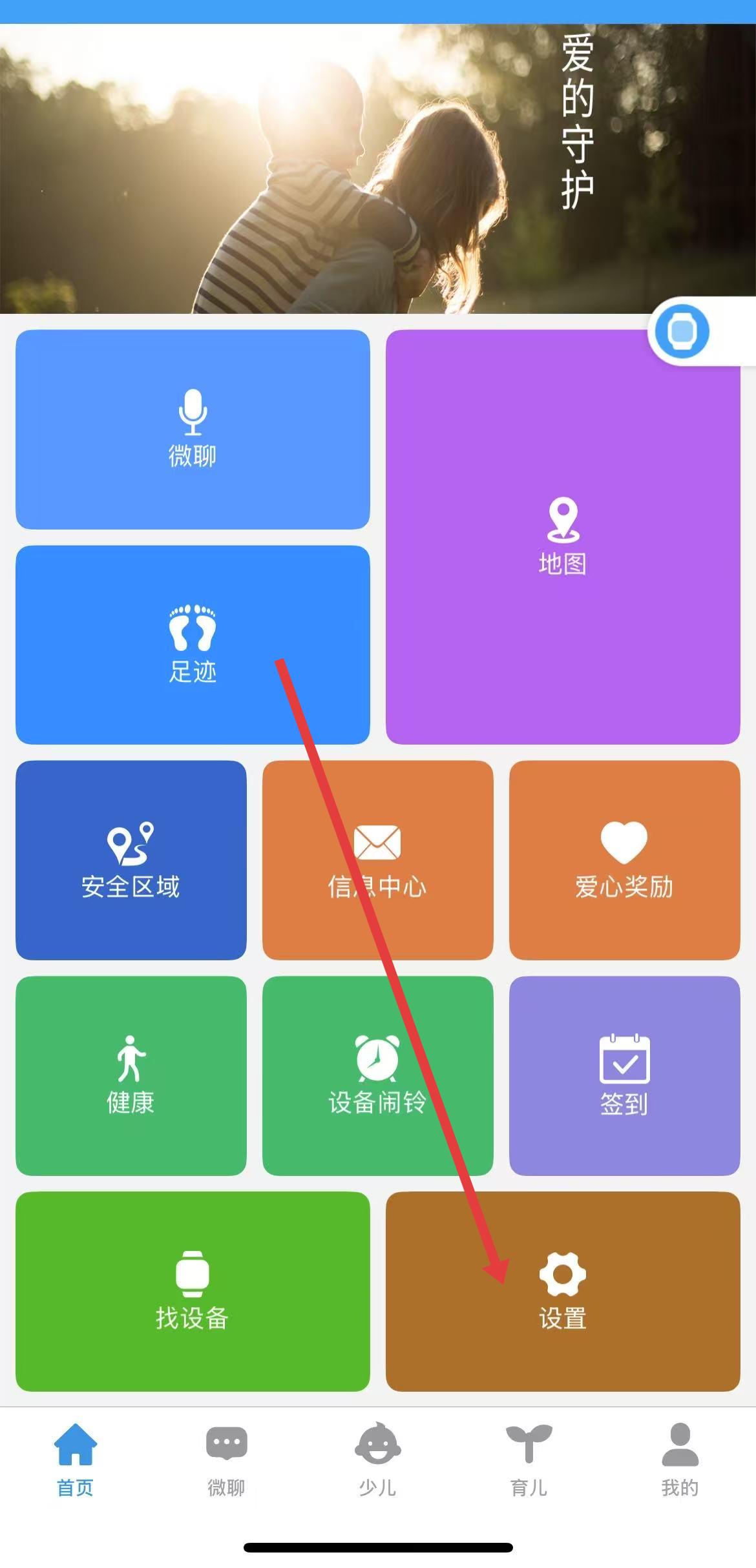The width and height of the screenshot is (756, 1568).
Task: View 足迹 footprint history
Action: coord(193,645)
